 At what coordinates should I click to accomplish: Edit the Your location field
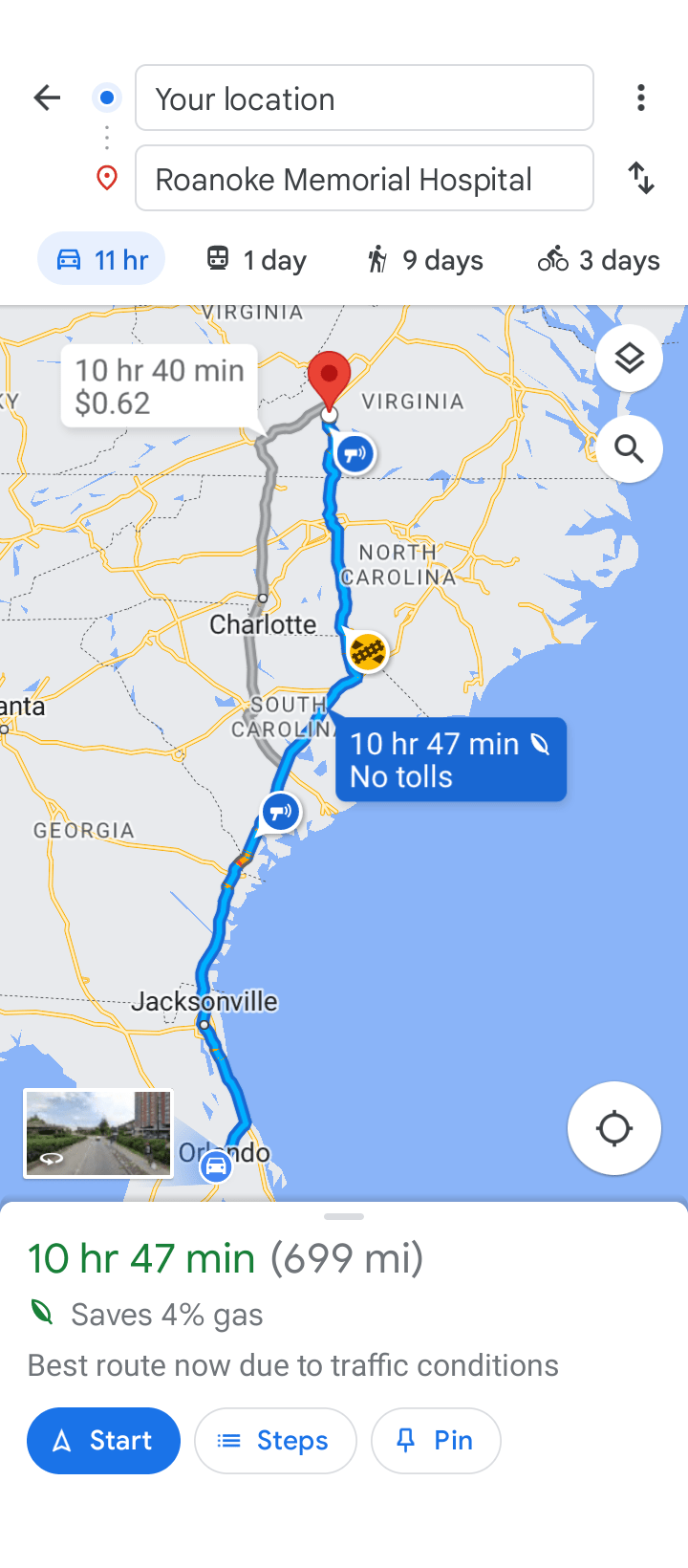pyautogui.click(x=364, y=98)
